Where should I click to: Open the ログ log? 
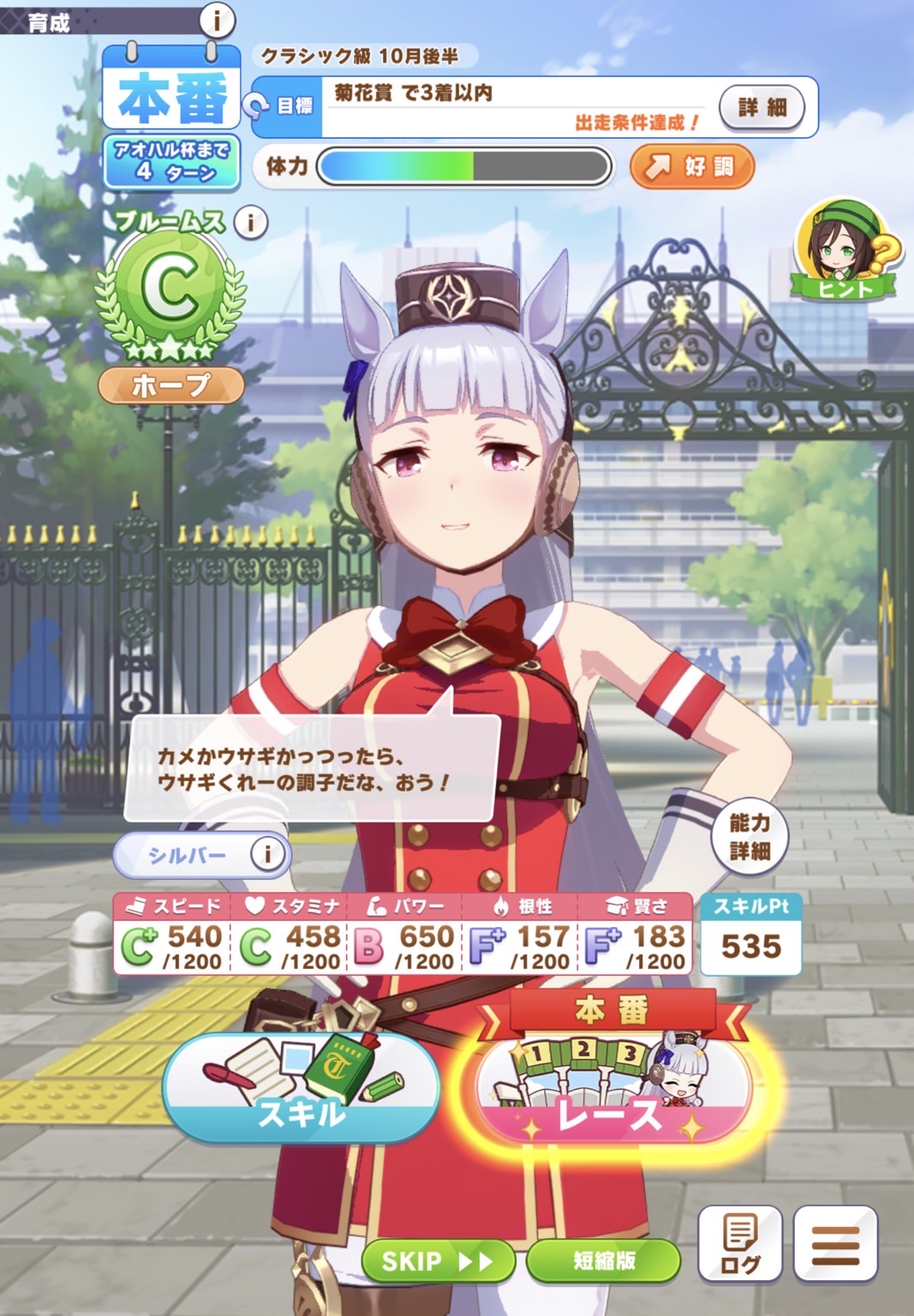coord(740,1244)
